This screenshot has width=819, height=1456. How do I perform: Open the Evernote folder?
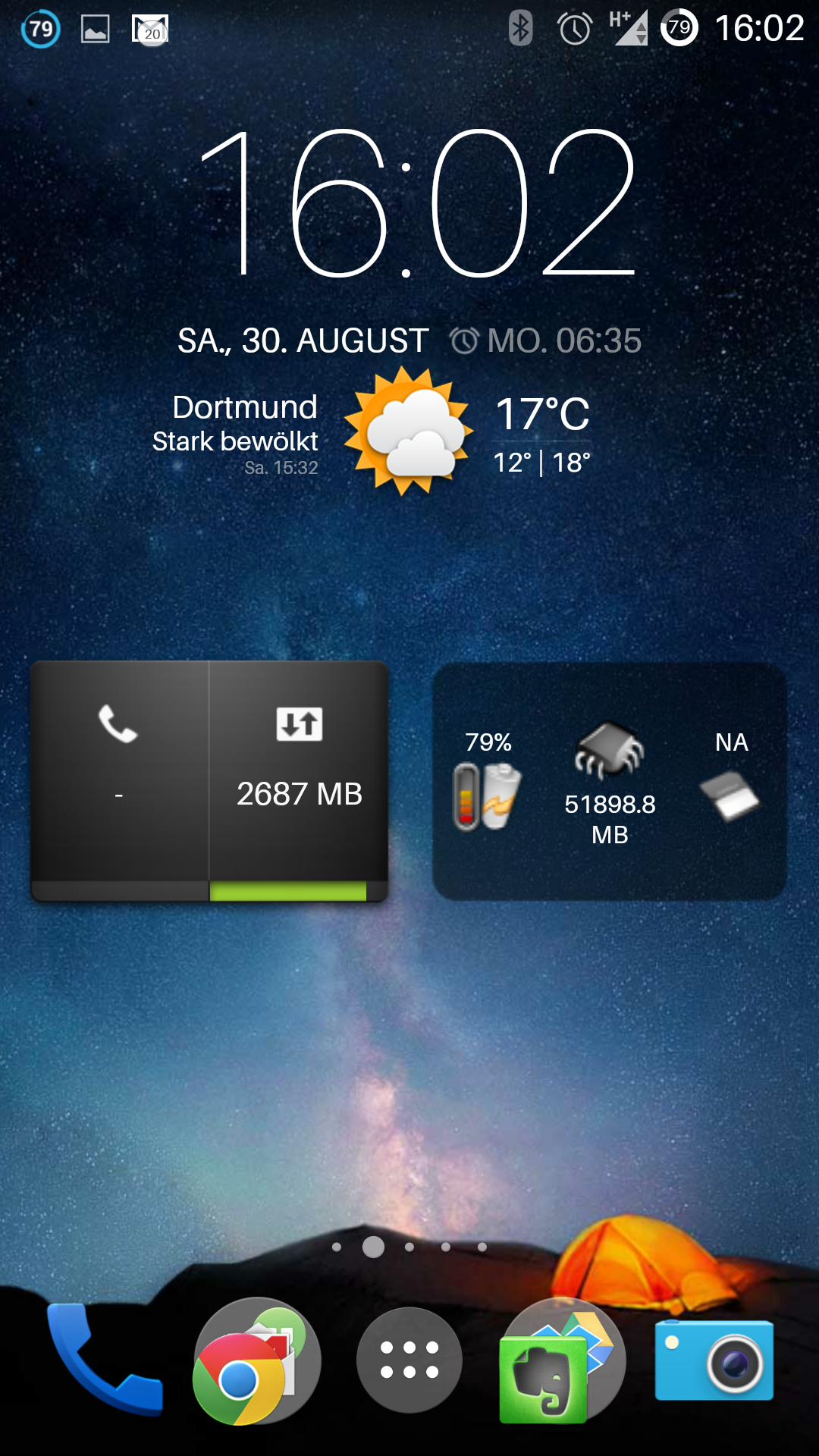coord(561,1360)
